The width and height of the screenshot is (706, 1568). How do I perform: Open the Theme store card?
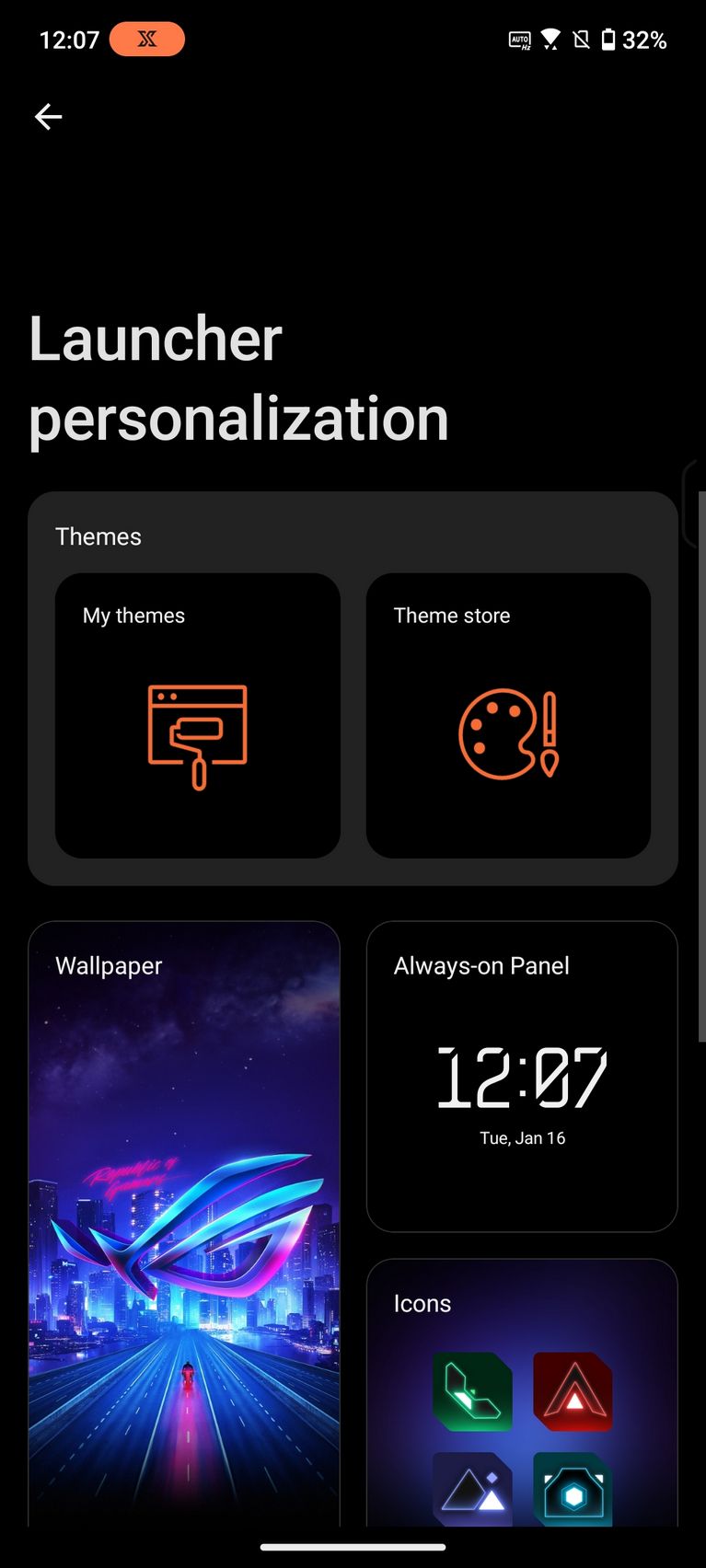click(508, 716)
